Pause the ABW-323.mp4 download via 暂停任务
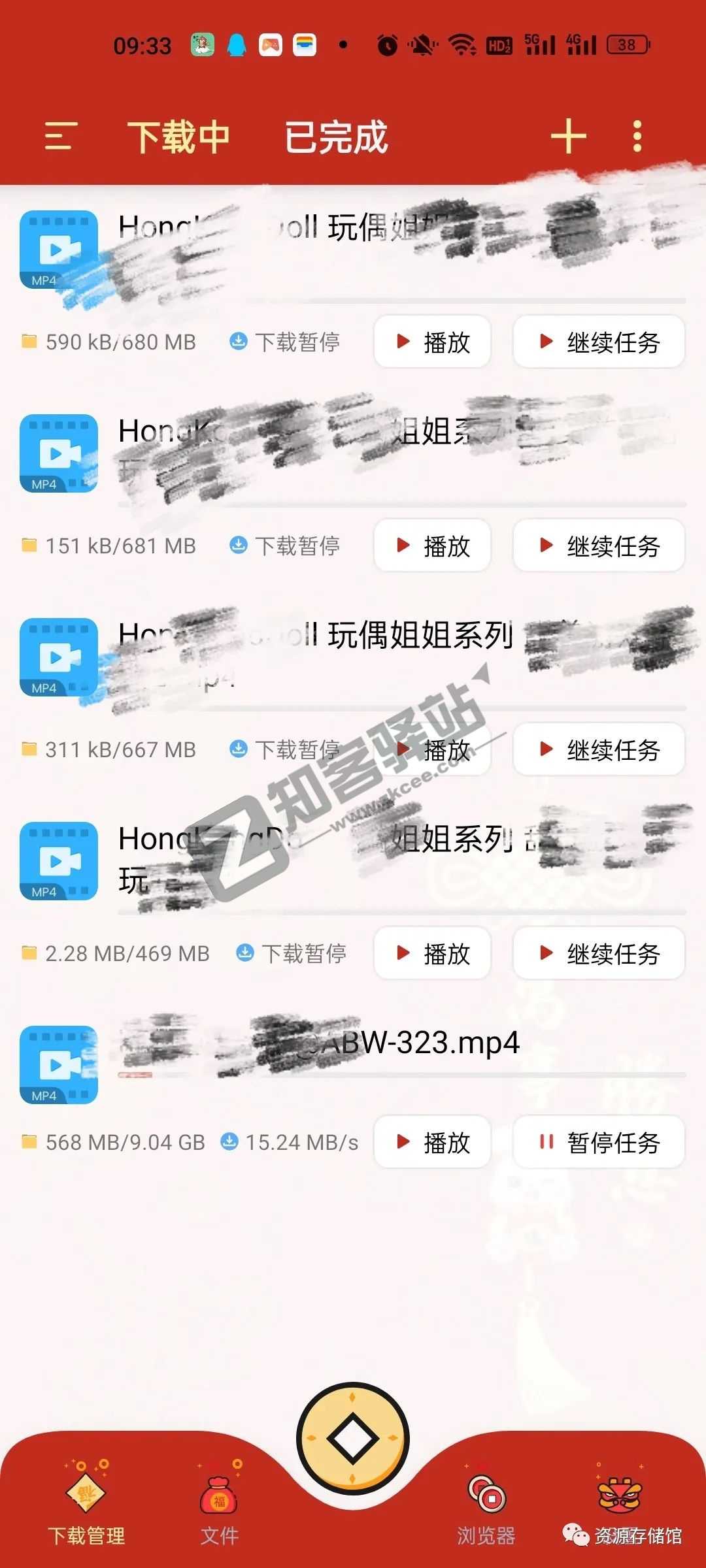The image size is (706, 1568). pos(597,1142)
